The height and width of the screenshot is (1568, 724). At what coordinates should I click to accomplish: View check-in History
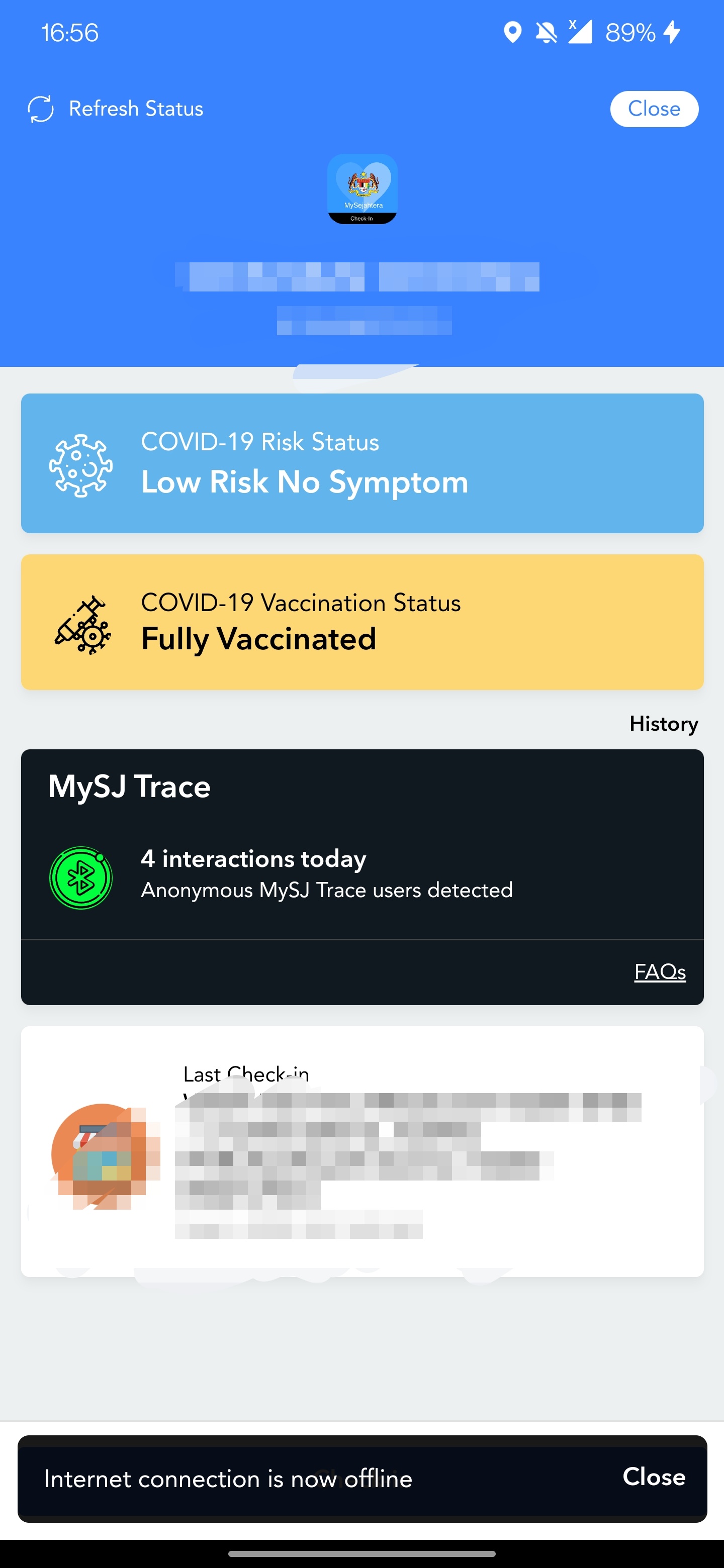pyautogui.click(x=664, y=724)
